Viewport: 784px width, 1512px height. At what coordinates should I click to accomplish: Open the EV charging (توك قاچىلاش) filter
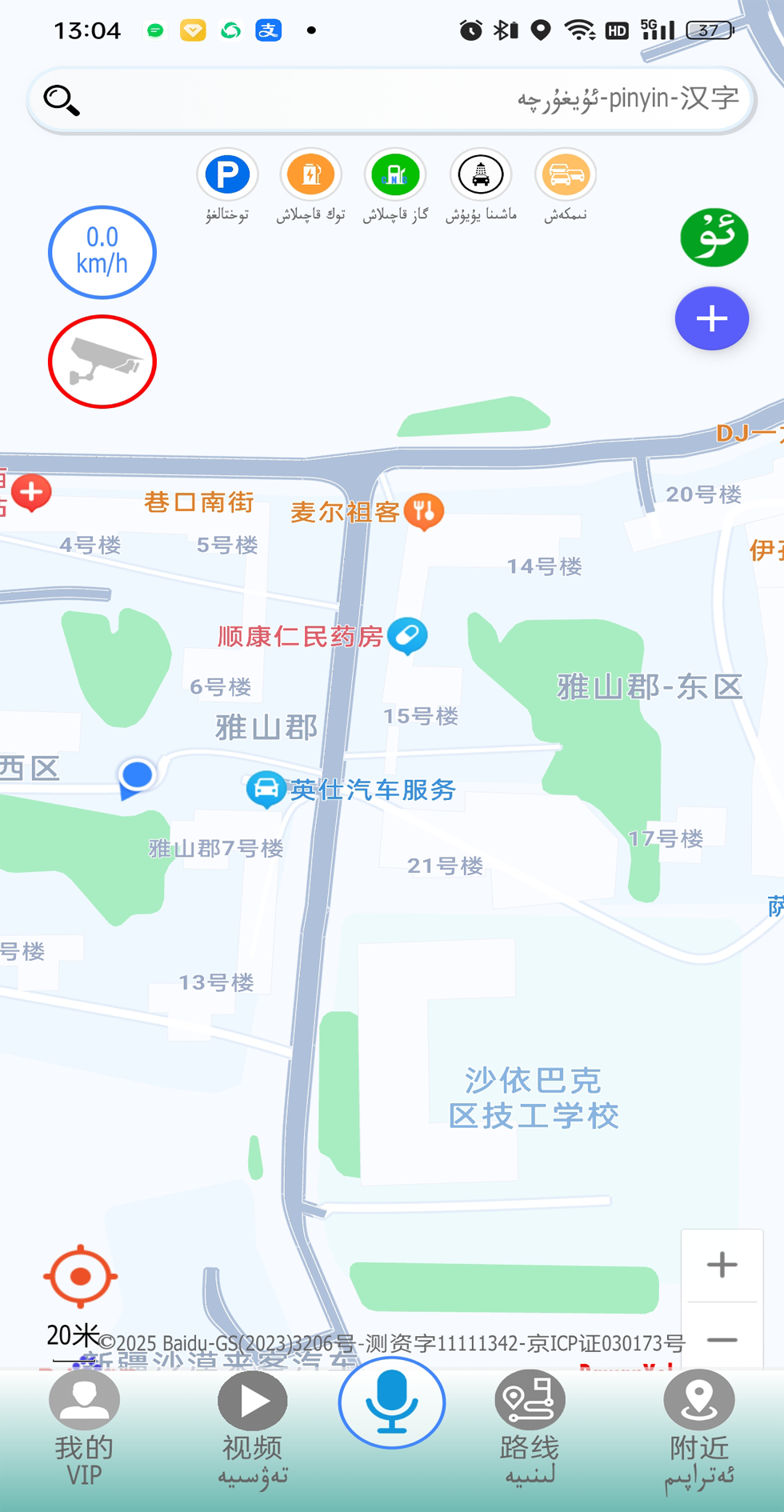click(x=311, y=173)
